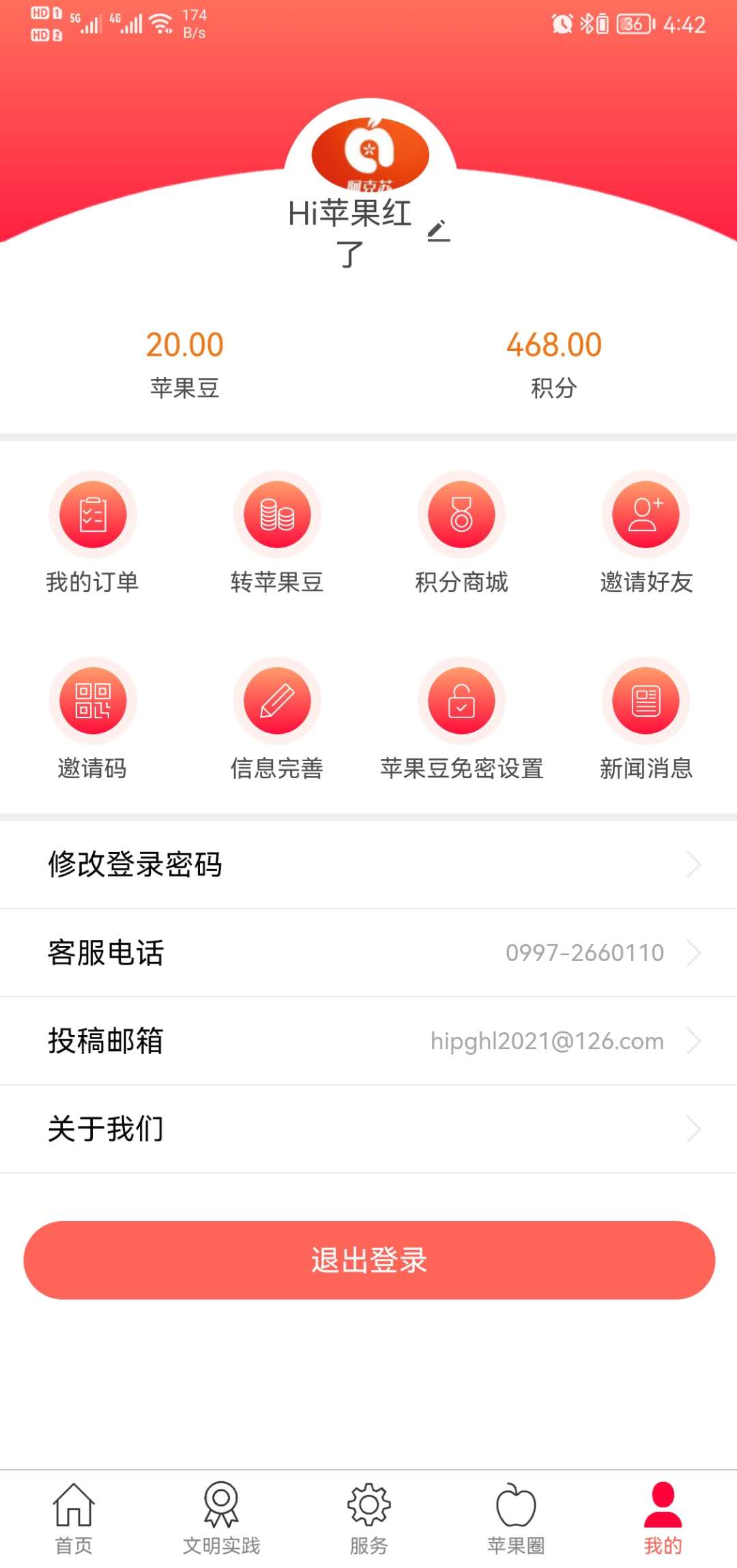Open the 新闻消息 news icon

tap(645, 701)
